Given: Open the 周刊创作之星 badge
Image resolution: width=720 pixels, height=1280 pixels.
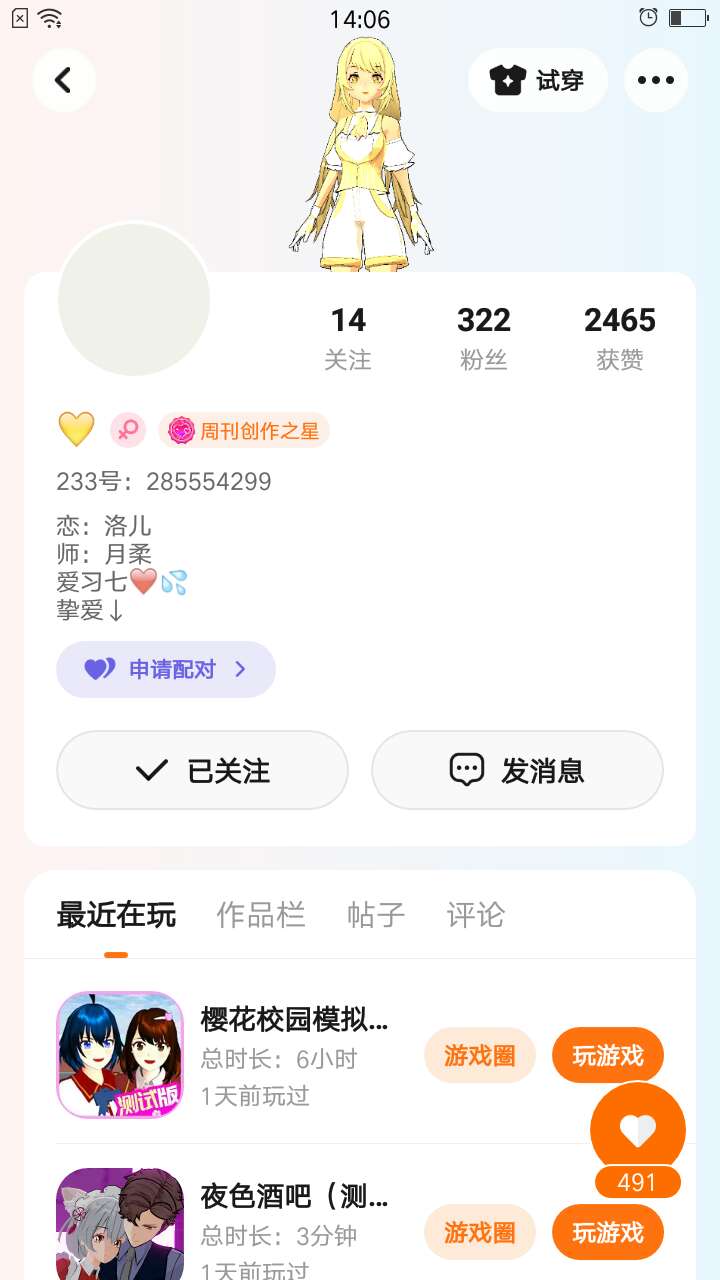Looking at the screenshot, I should [x=244, y=431].
